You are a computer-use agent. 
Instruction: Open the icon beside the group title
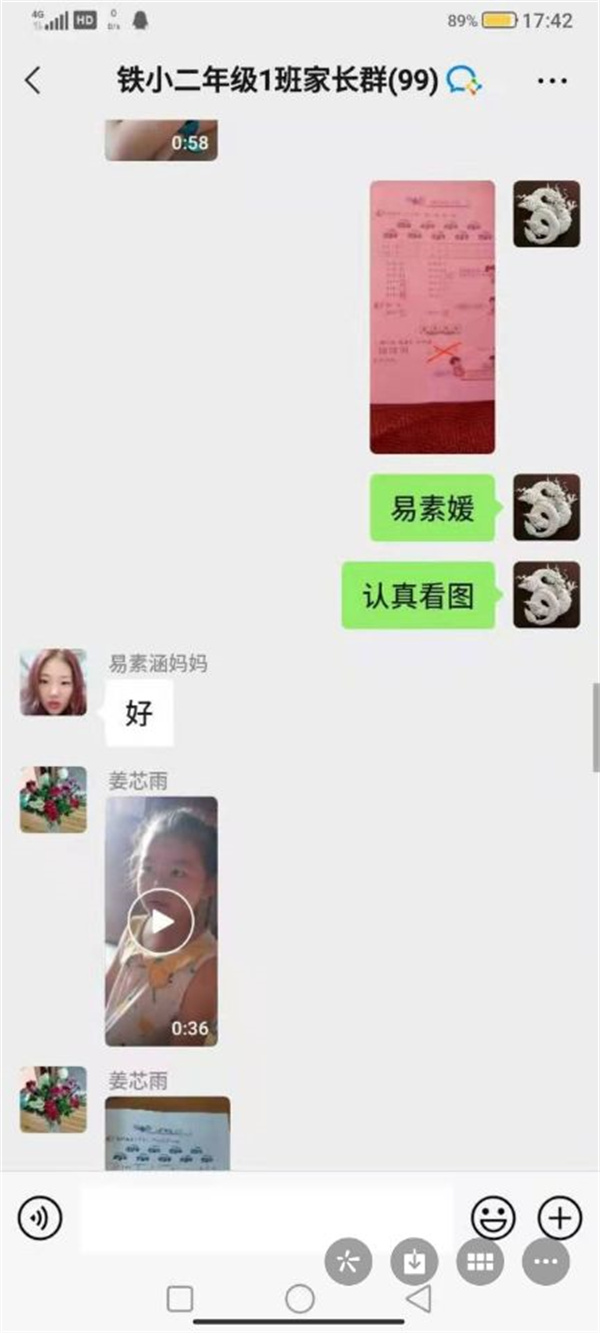point(464,81)
